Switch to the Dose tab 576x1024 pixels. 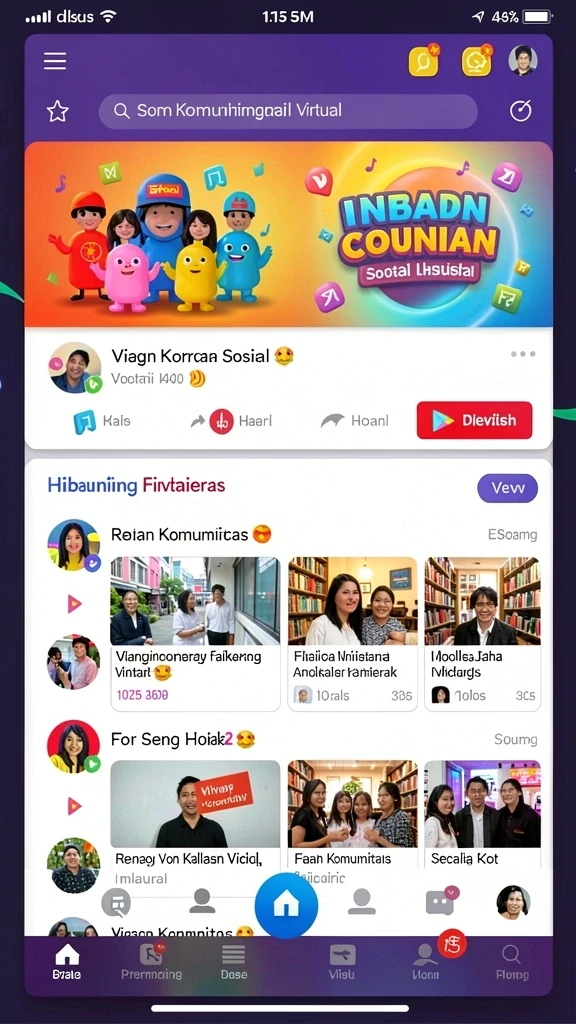click(x=234, y=963)
